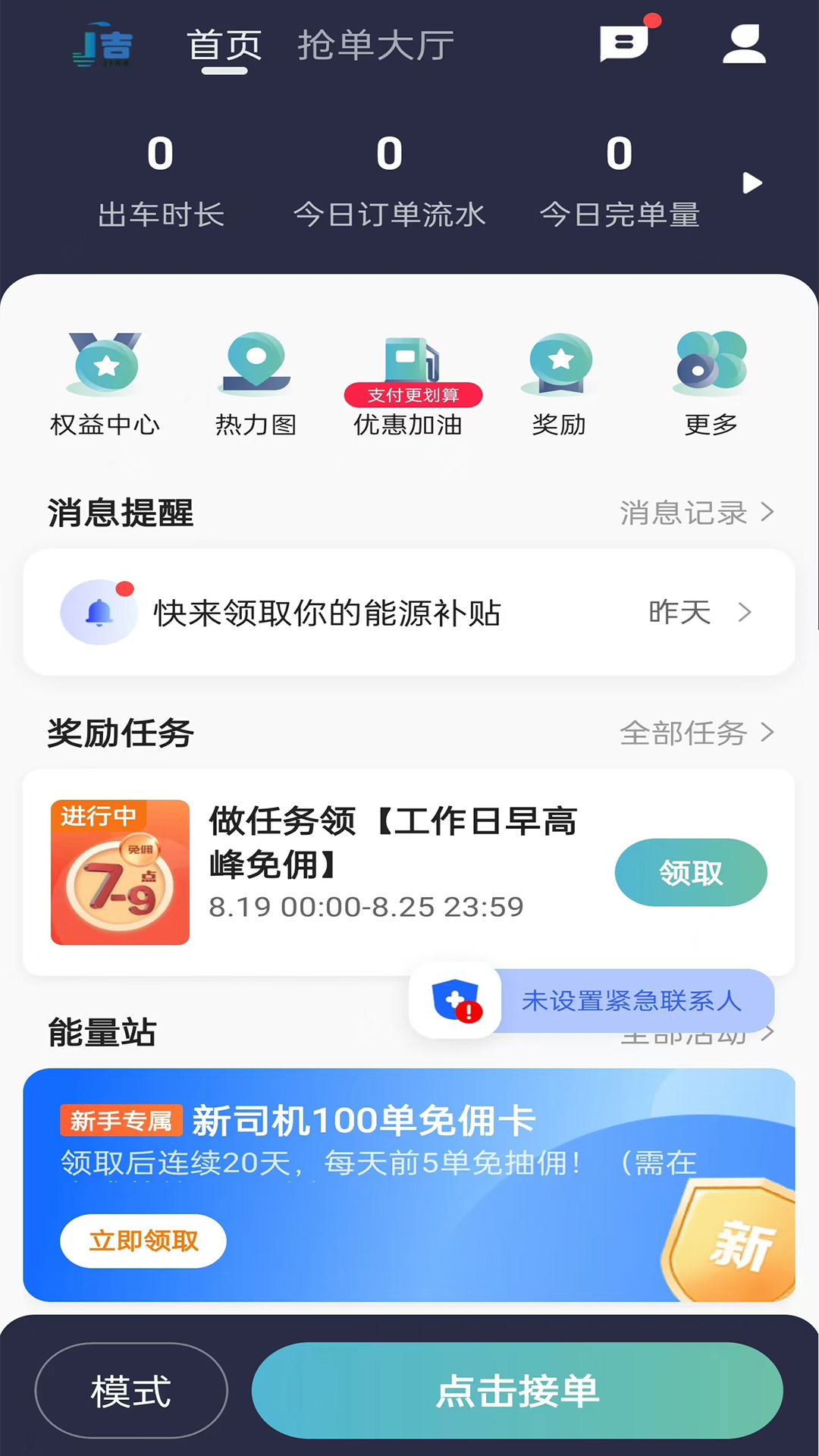Open the user profile icon
The width and height of the screenshot is (819, 1456).
point(744,44)
